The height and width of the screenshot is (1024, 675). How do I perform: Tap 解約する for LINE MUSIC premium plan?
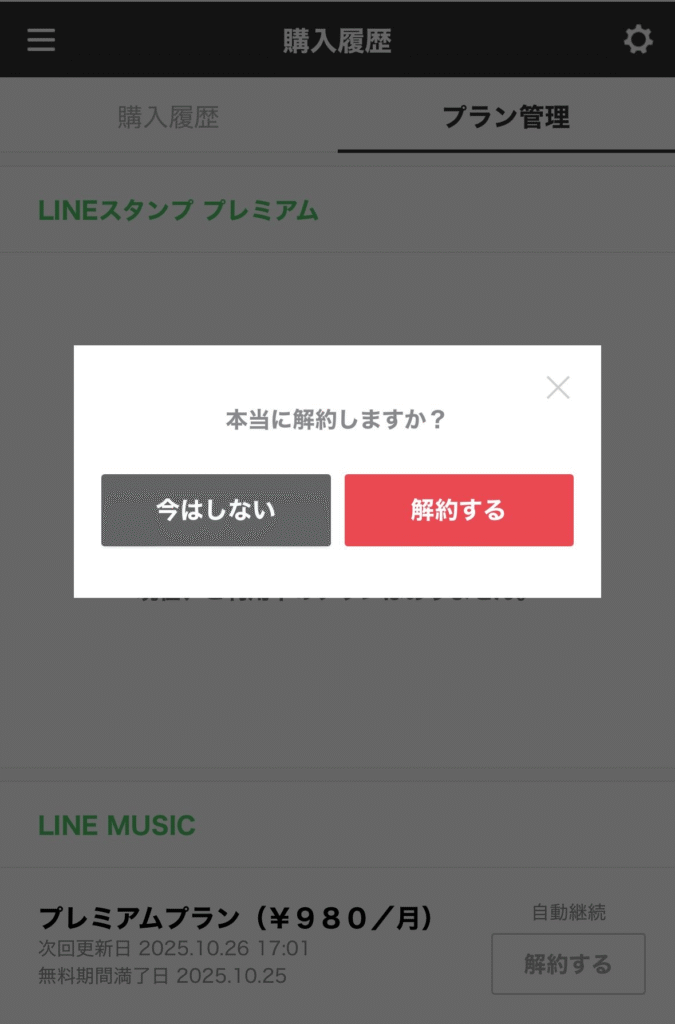click(568, 964)
